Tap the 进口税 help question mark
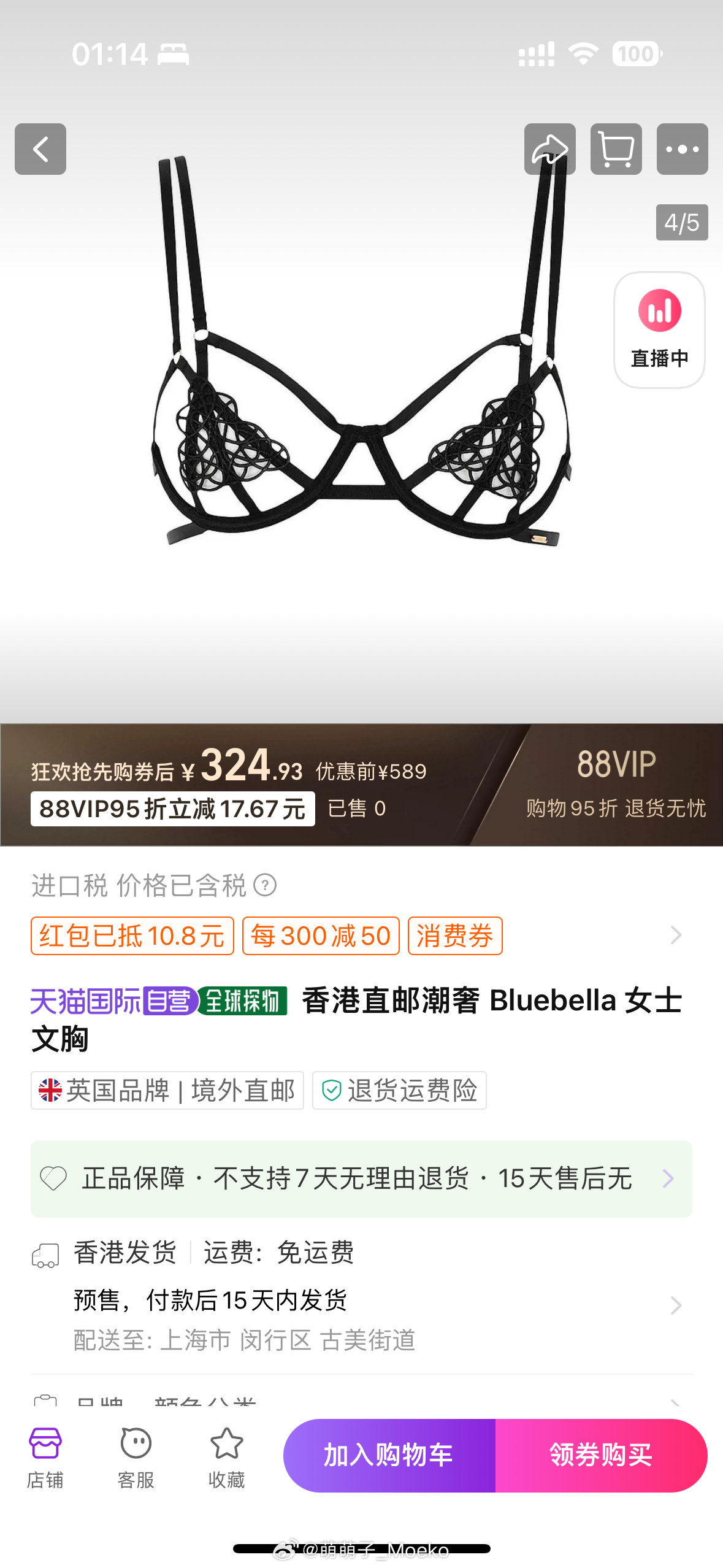Image resolution: width=723 pixels, height=1568 pixels. (x=265, y=885)
